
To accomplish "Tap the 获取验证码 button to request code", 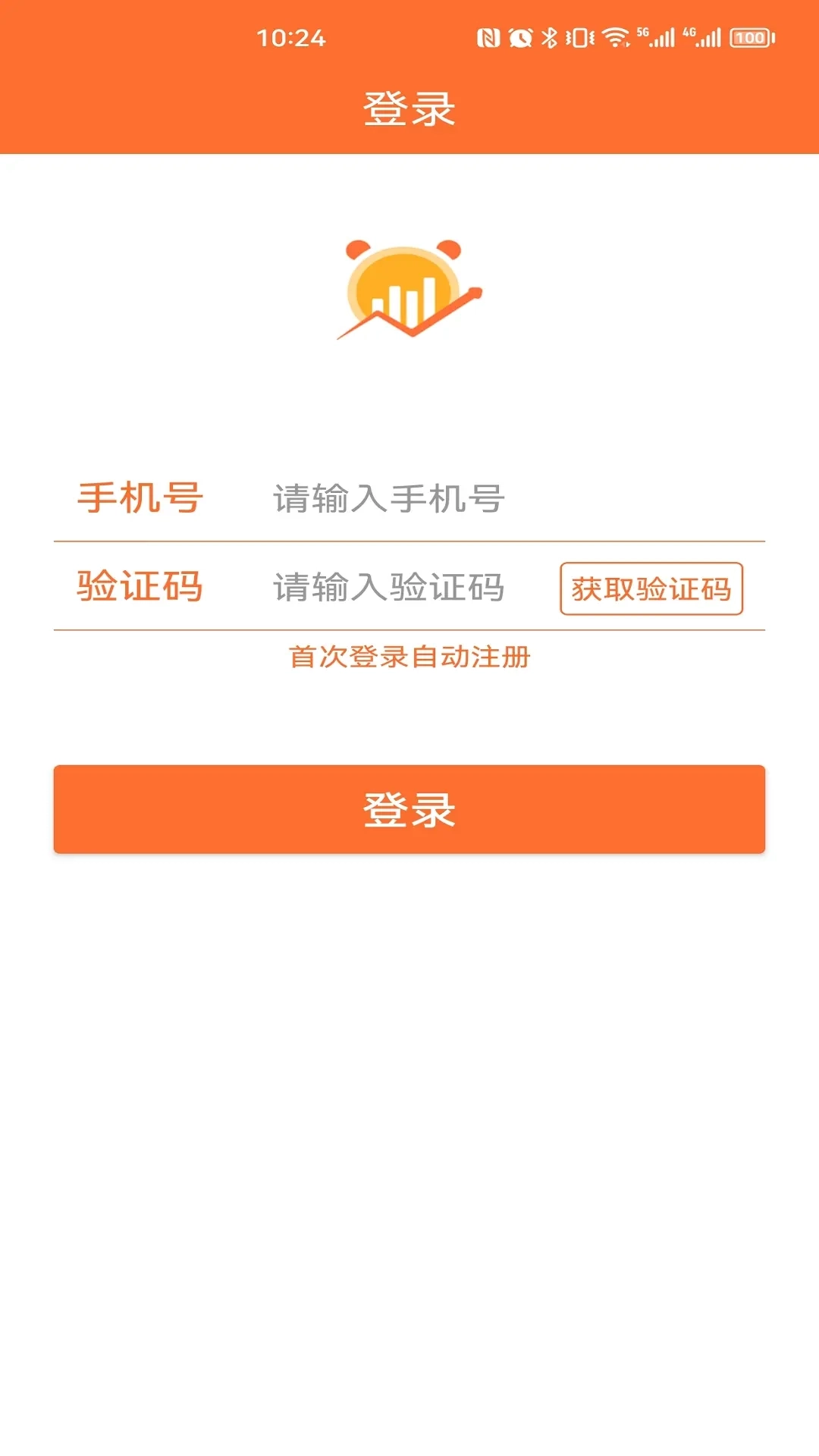I will pyautogui.click(x=652, y=589).
